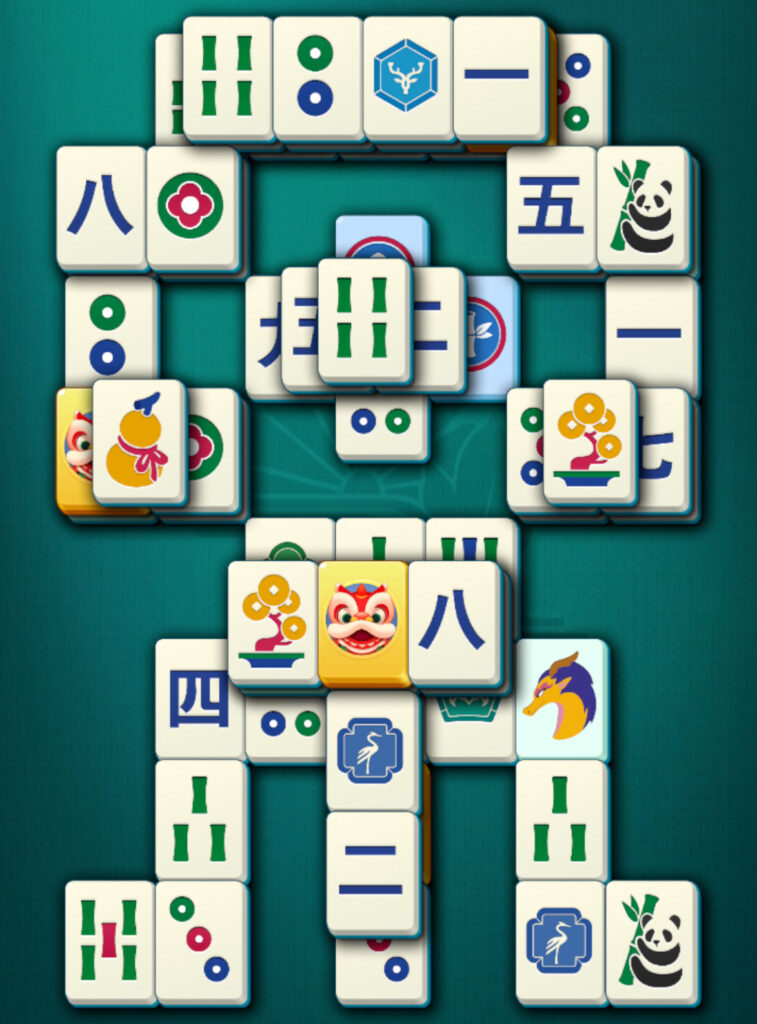This screenshot has width=757, height=1024.
Task: Select the 二 character tile
Action: point(372,872)
